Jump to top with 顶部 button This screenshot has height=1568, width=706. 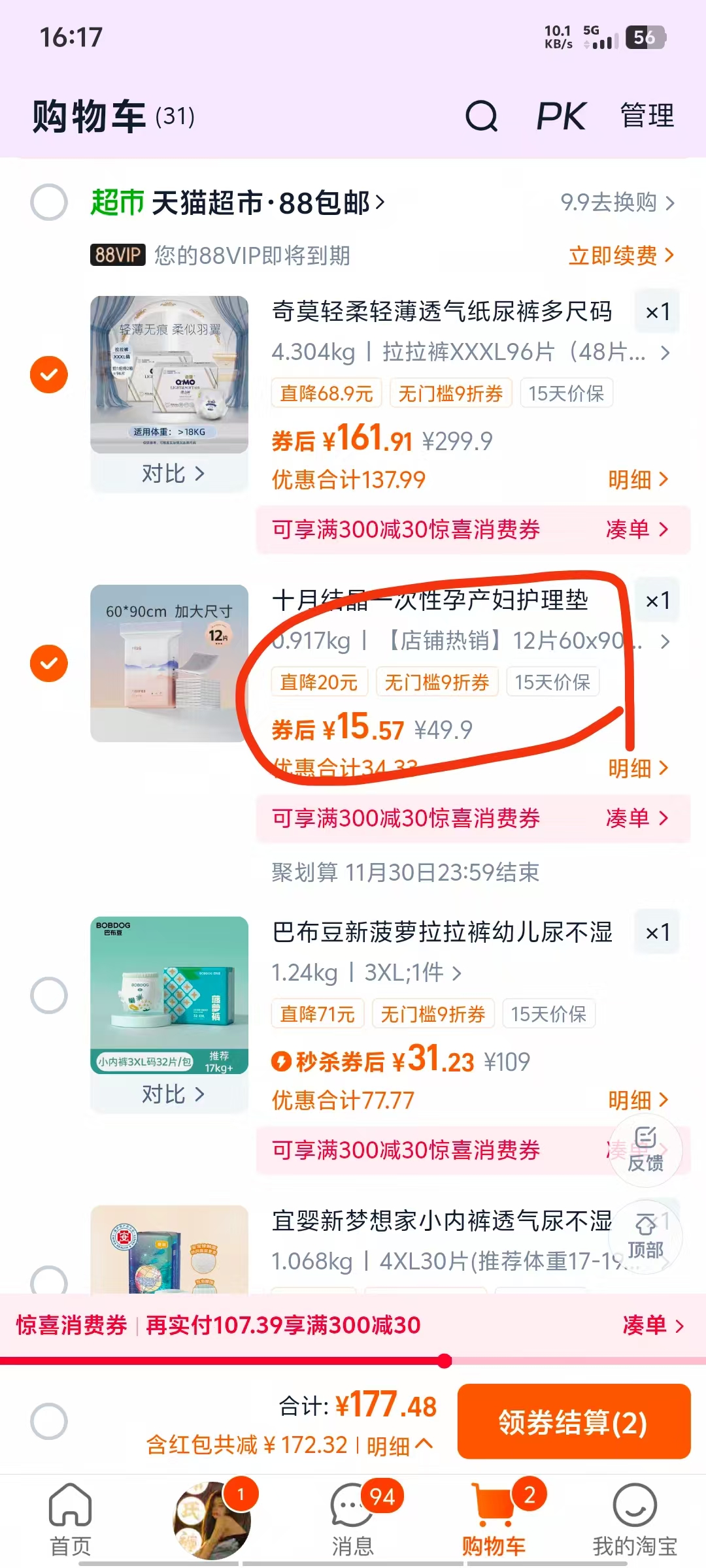(645, 1237)
